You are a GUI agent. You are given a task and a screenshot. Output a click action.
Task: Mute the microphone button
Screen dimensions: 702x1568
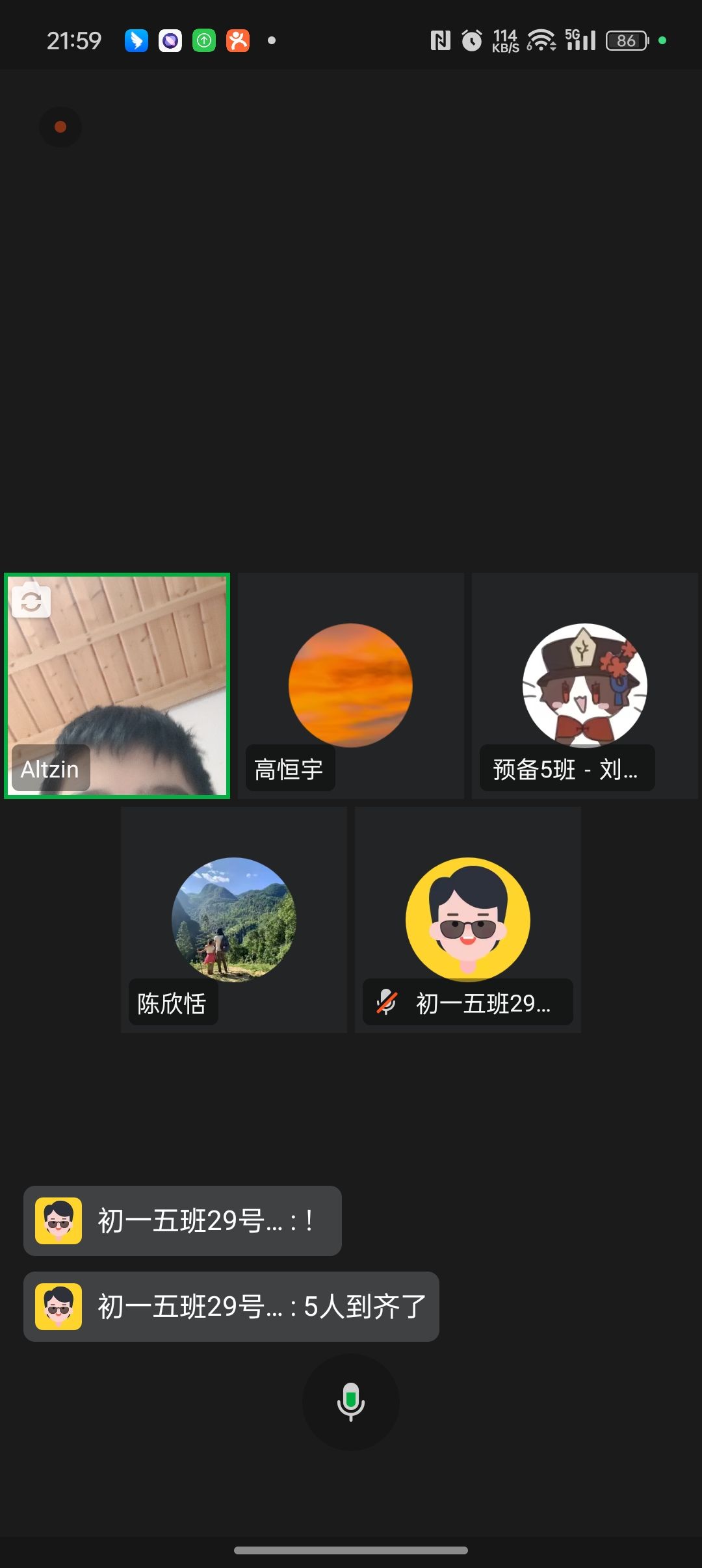click(x=351, y=1401)
